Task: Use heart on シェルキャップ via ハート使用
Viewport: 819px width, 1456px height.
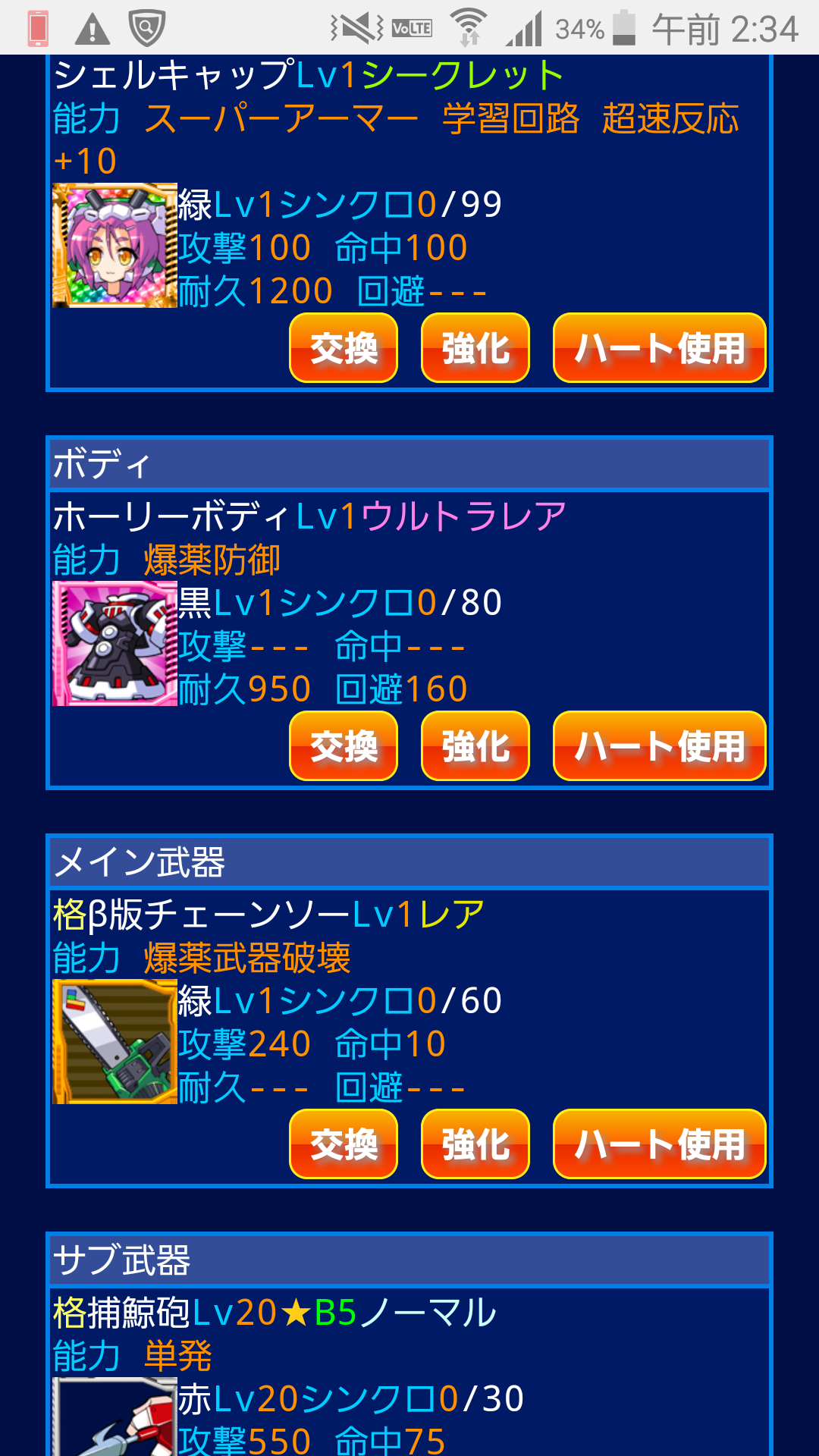Action: [659, 348]
